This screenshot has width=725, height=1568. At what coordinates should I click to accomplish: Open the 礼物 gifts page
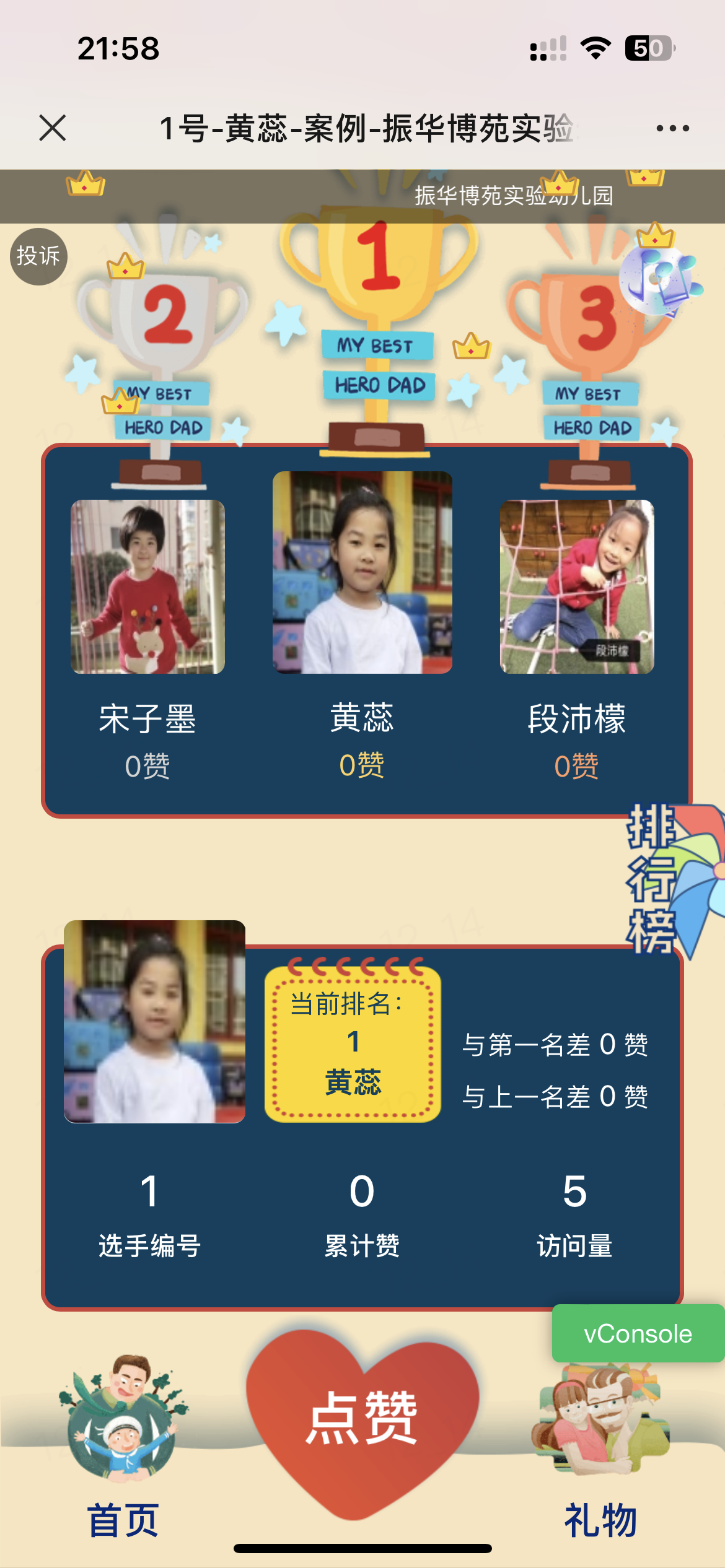[600, 1449]
